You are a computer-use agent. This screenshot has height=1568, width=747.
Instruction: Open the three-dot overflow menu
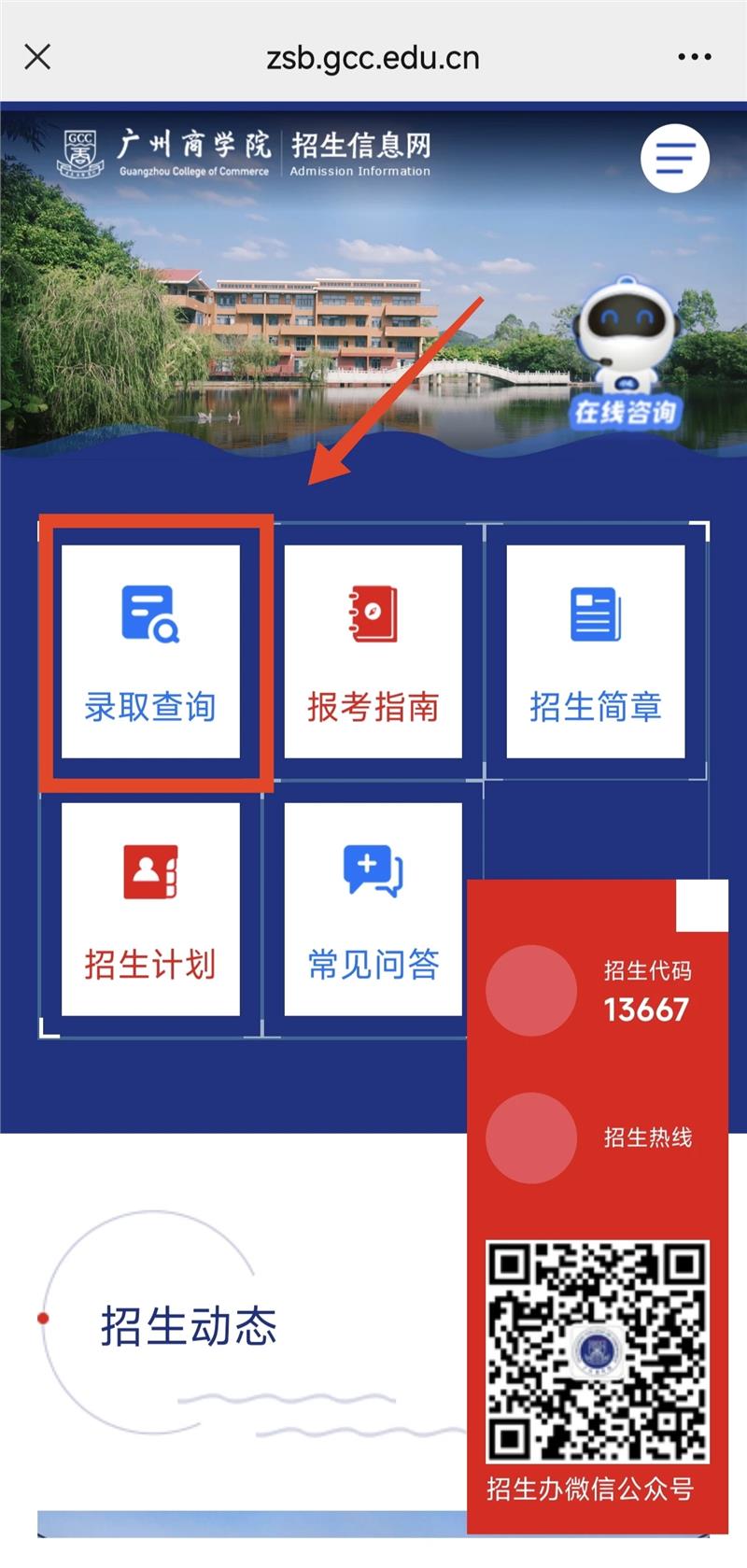tap(694, 57)
